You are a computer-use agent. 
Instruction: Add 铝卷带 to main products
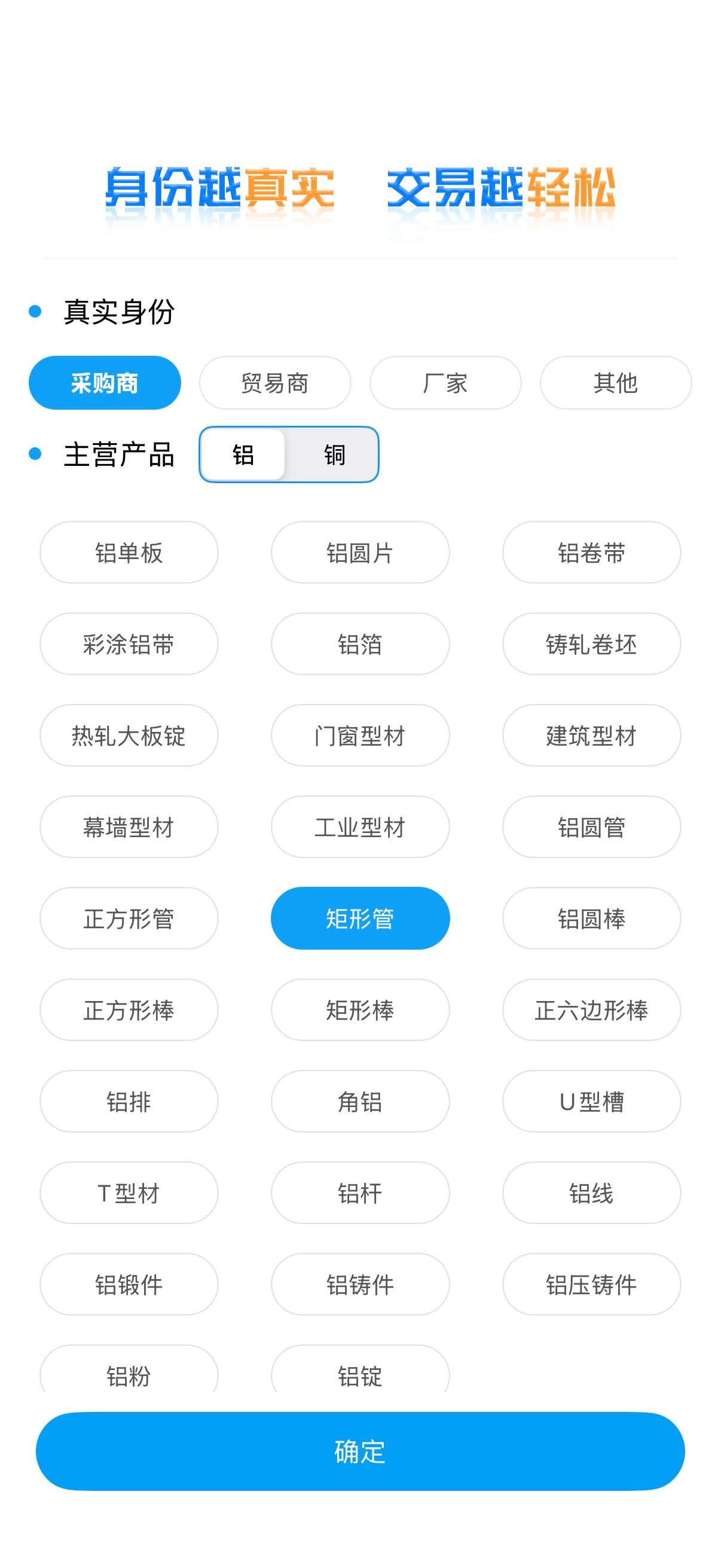pyautogui.click(x=591, y=553)
